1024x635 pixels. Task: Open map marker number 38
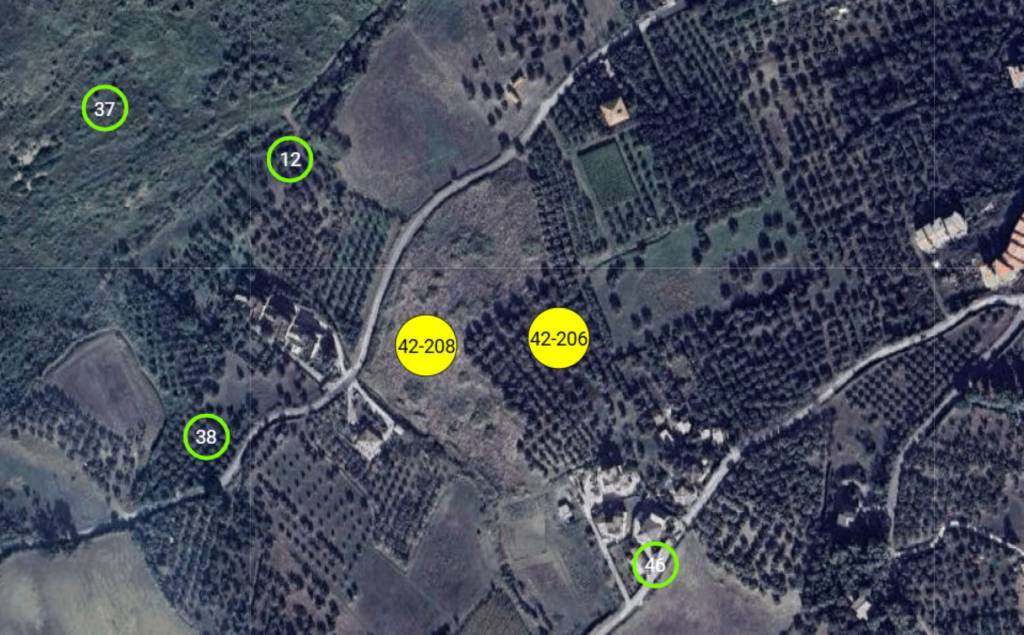pyautogui.click(x=206, y=437)
